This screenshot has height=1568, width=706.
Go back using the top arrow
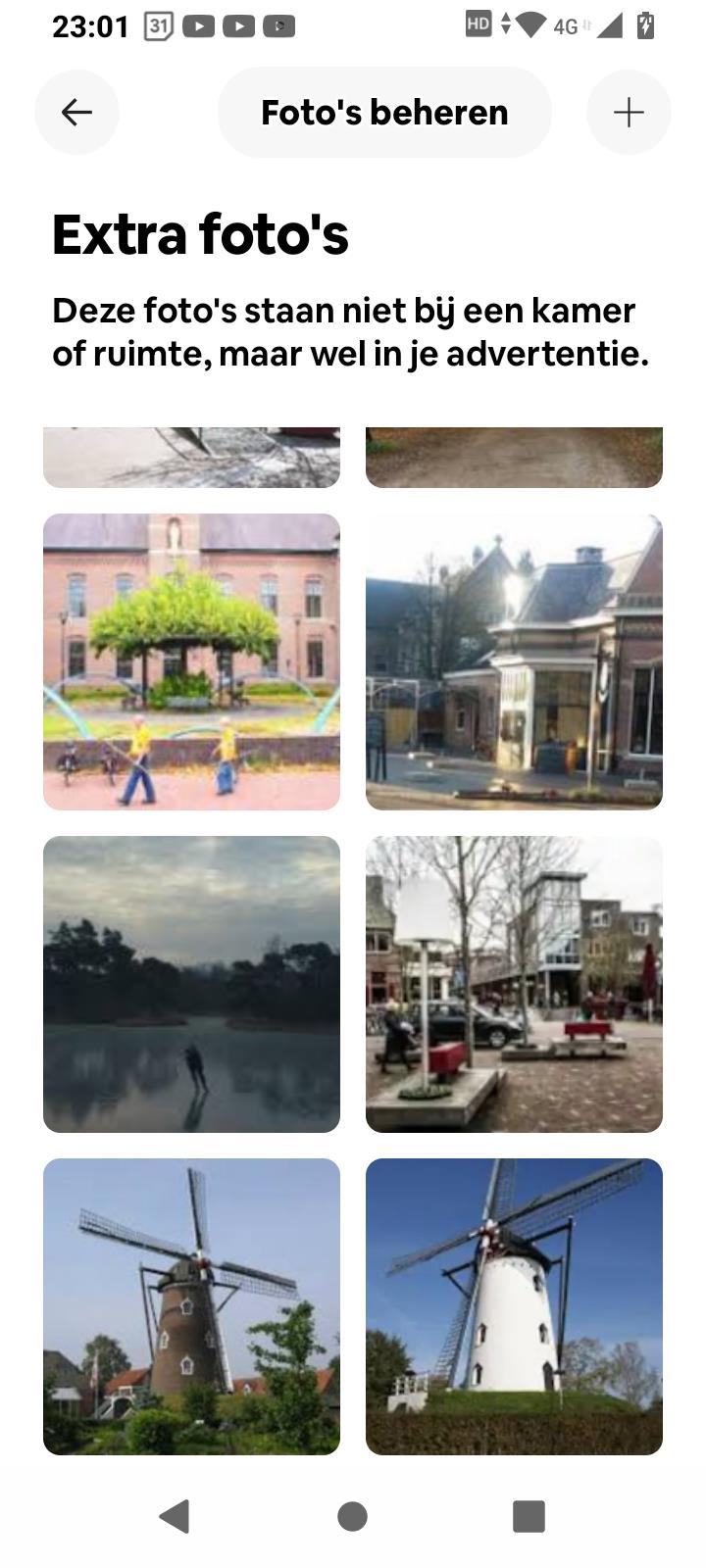[76, 113]
